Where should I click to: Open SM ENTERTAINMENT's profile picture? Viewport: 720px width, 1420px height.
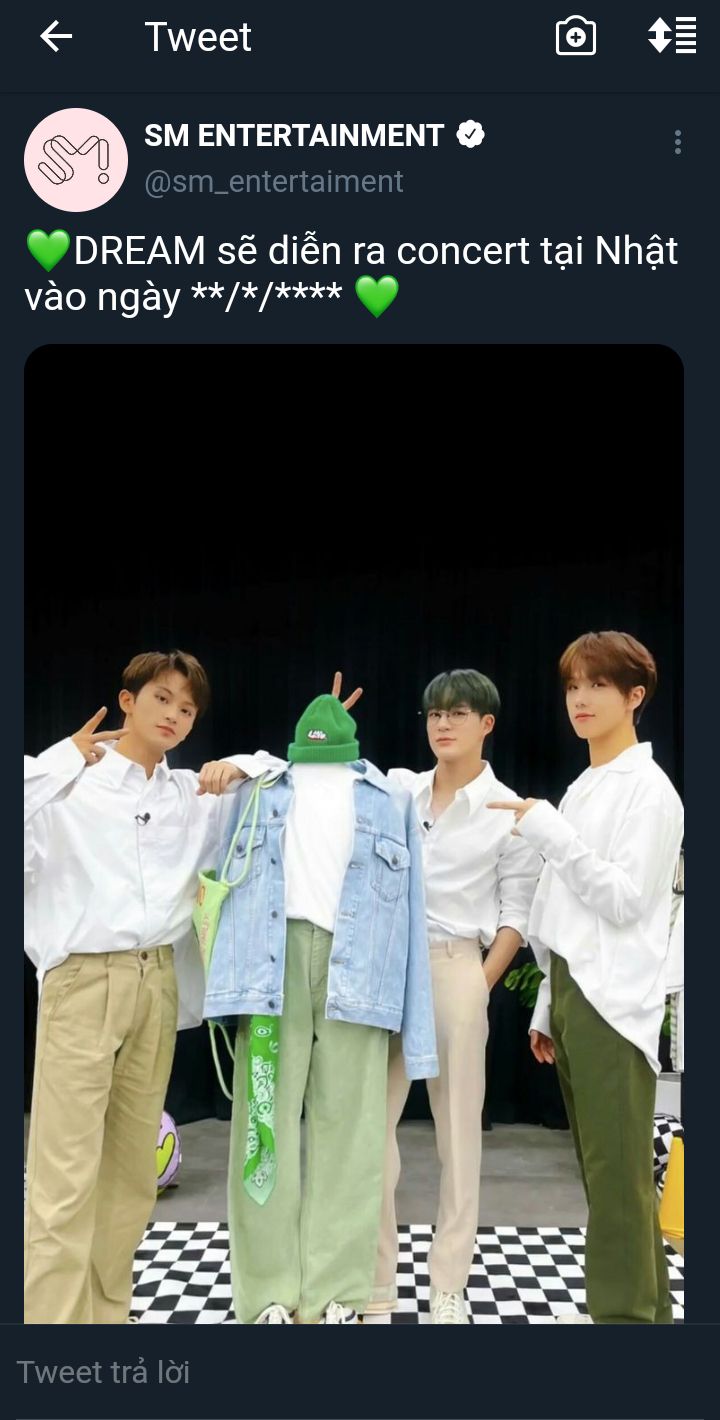point(76,160)
